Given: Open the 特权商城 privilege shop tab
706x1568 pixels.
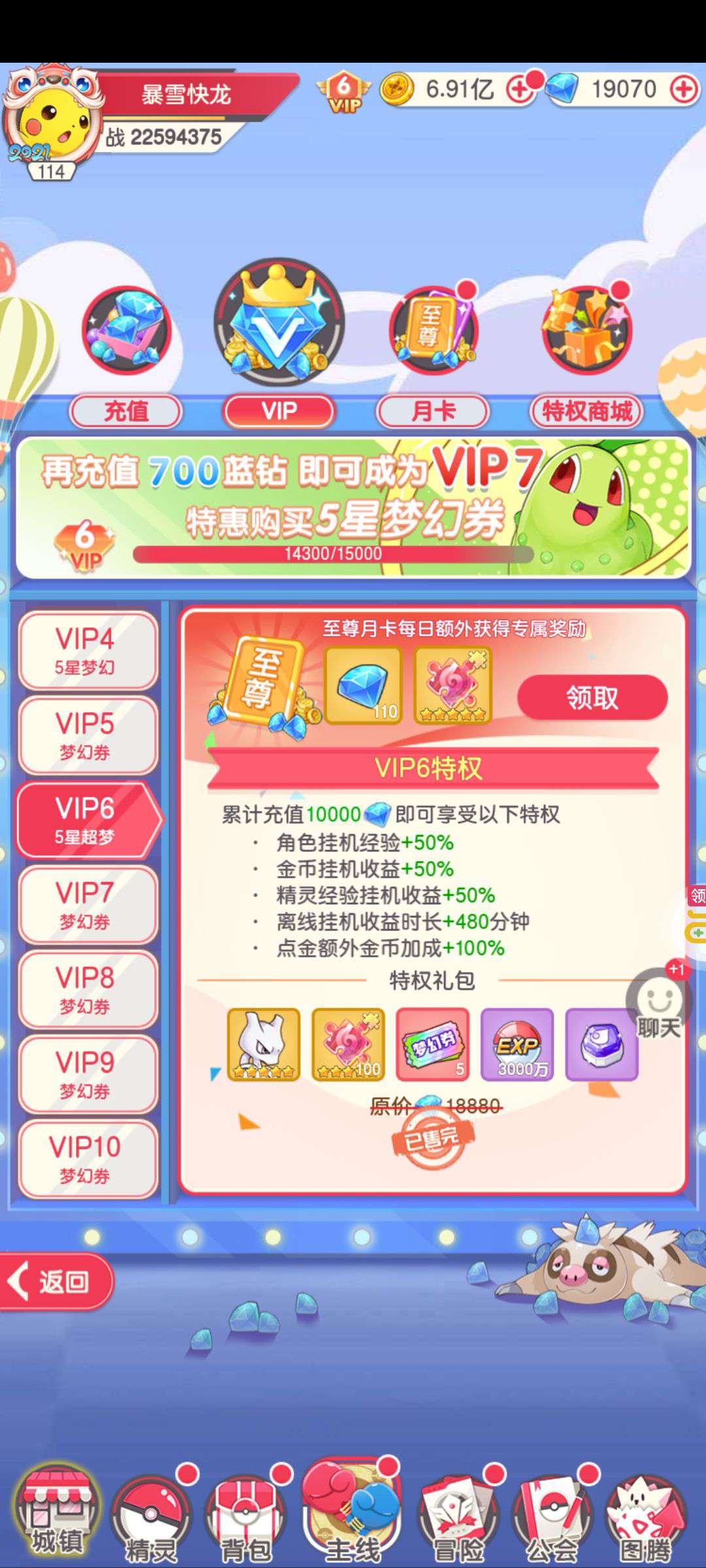Looking at the screenshot, I should click(586, 412).
